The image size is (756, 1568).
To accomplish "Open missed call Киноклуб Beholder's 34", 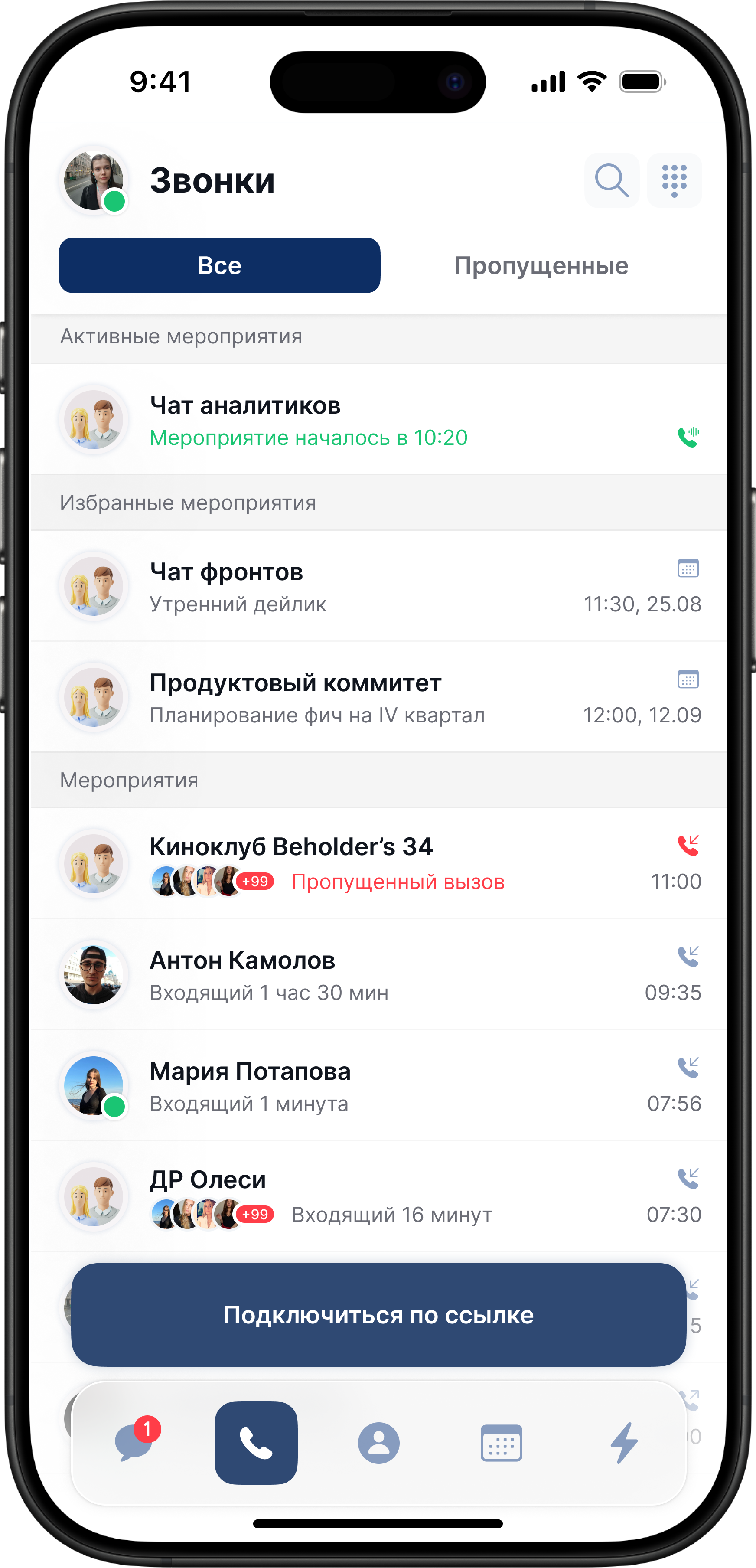I will point(378,863).
